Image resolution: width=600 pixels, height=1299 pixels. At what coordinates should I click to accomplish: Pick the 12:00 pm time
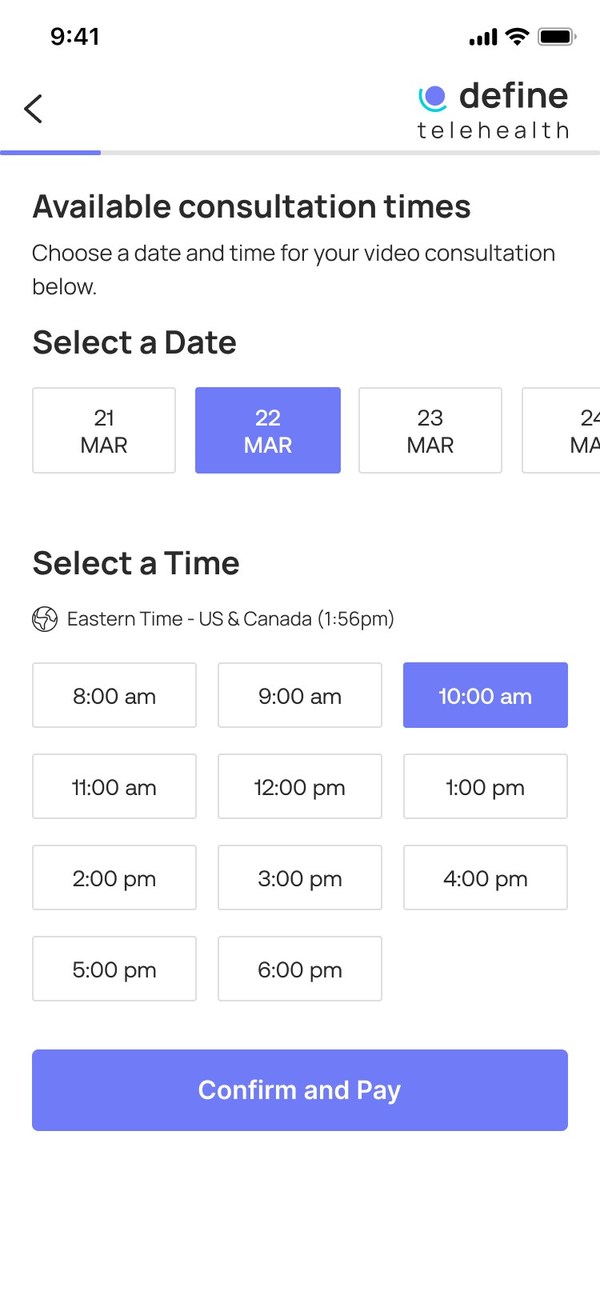[x=300, y=786]
